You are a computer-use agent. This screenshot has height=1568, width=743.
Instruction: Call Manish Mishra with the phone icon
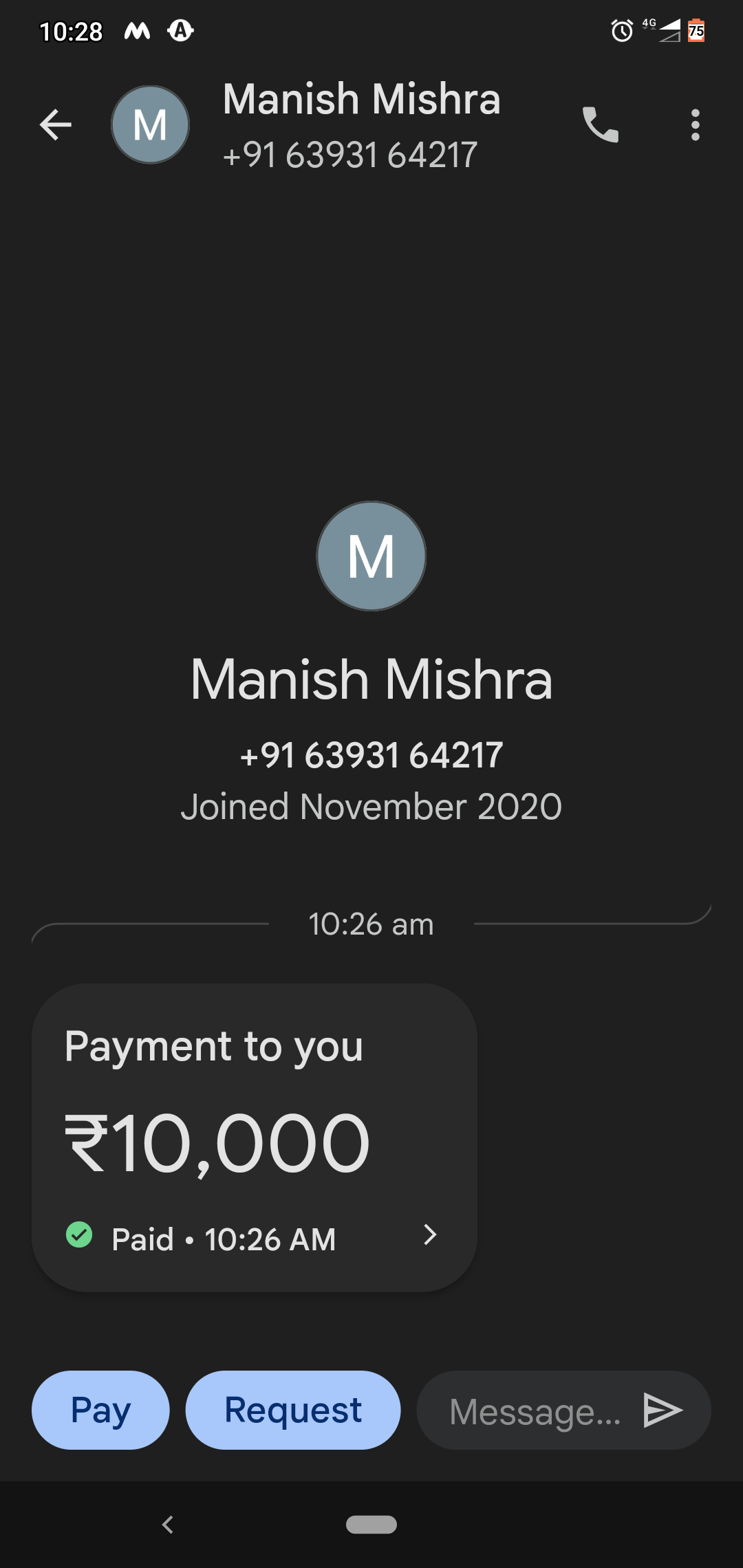pos(601,125)
